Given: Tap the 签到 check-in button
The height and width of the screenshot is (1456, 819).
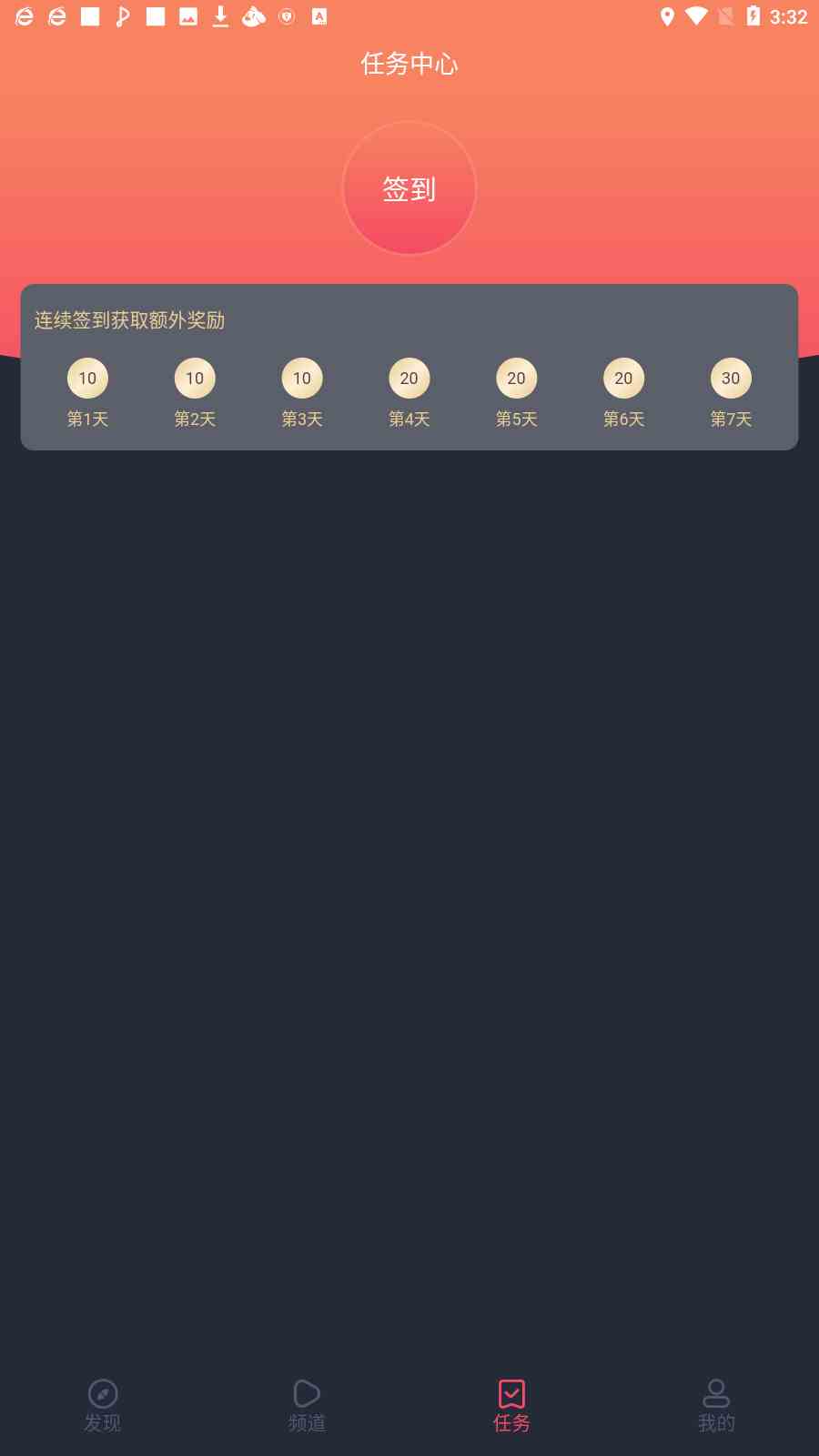Looking at the screenshot, I should click(x=409, y=188).
